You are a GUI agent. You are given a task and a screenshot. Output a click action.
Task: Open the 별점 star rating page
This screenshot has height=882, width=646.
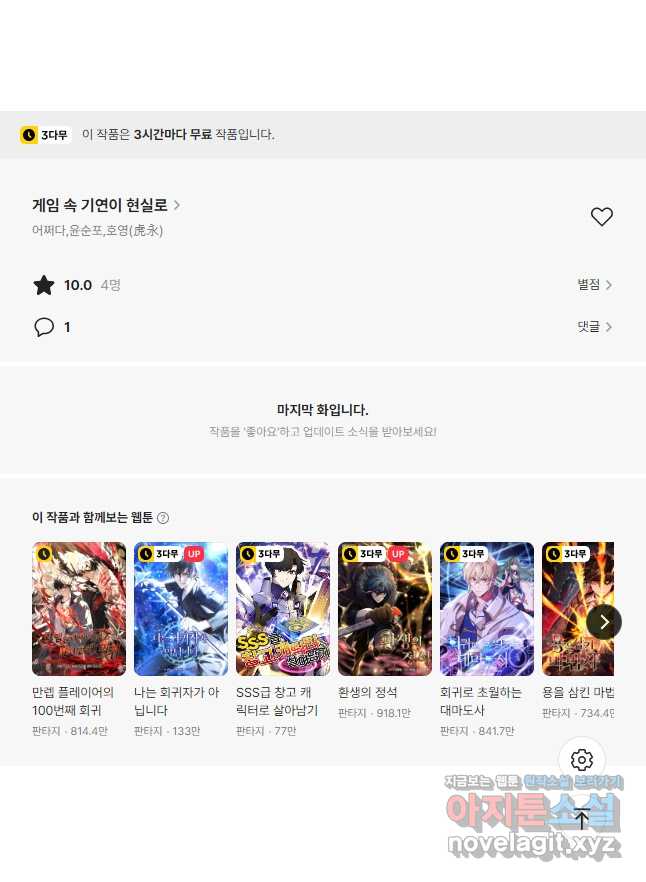(x=594, y=285)
